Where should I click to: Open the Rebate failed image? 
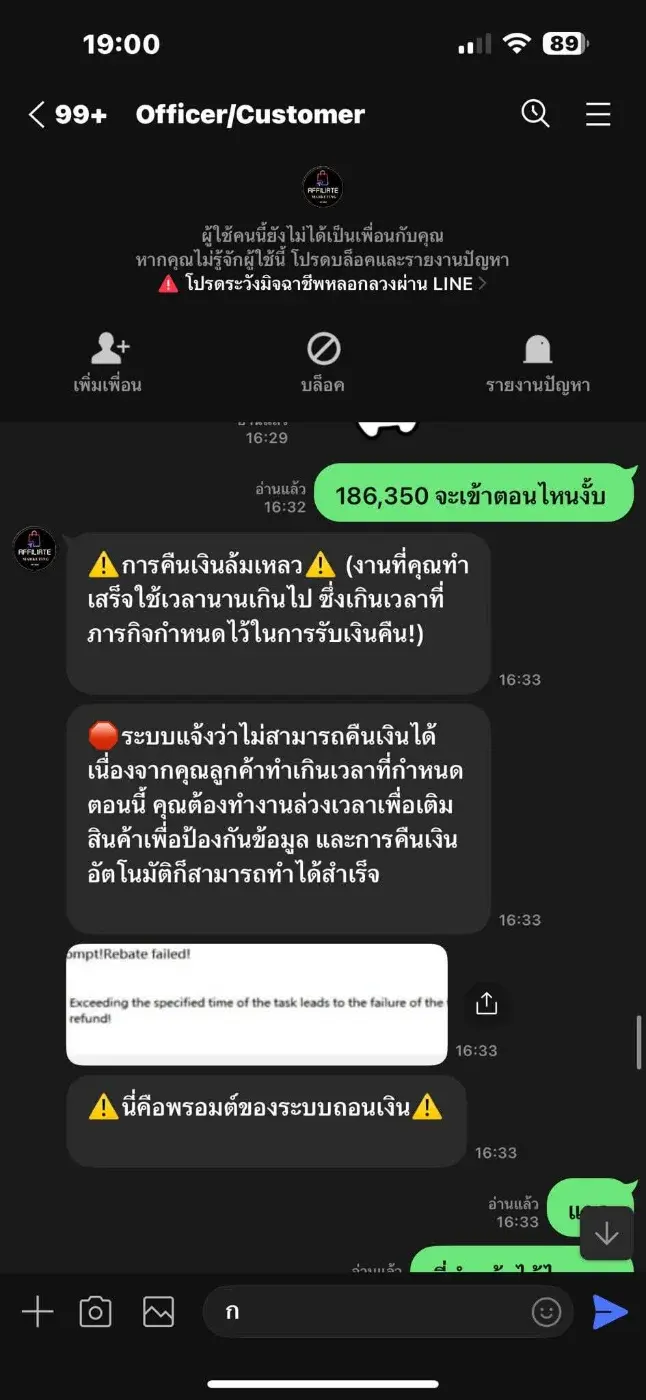tap(256, 1004)
